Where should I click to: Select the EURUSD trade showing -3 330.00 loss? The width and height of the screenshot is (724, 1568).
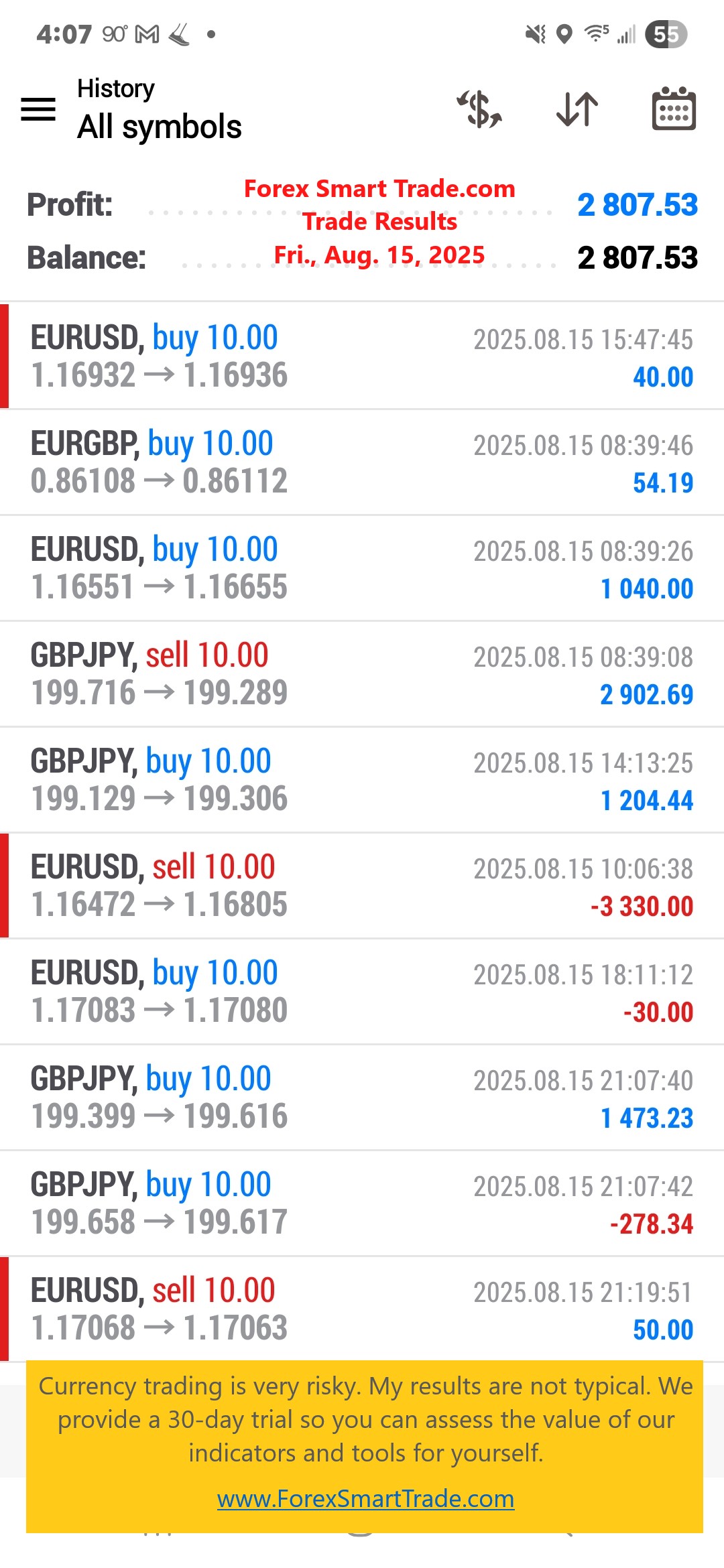(x=362, y=885)
